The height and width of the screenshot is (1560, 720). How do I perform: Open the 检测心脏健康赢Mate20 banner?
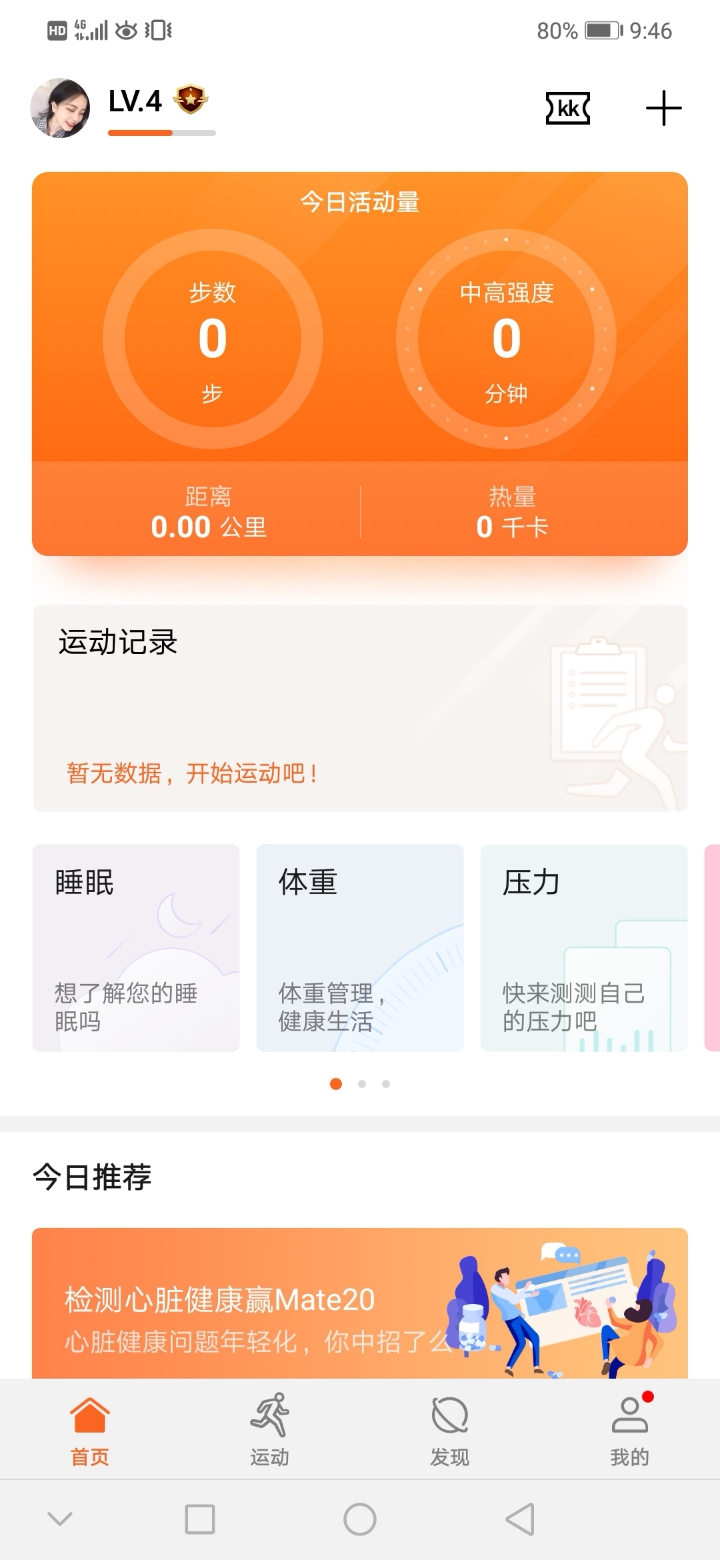[360, 1304]
